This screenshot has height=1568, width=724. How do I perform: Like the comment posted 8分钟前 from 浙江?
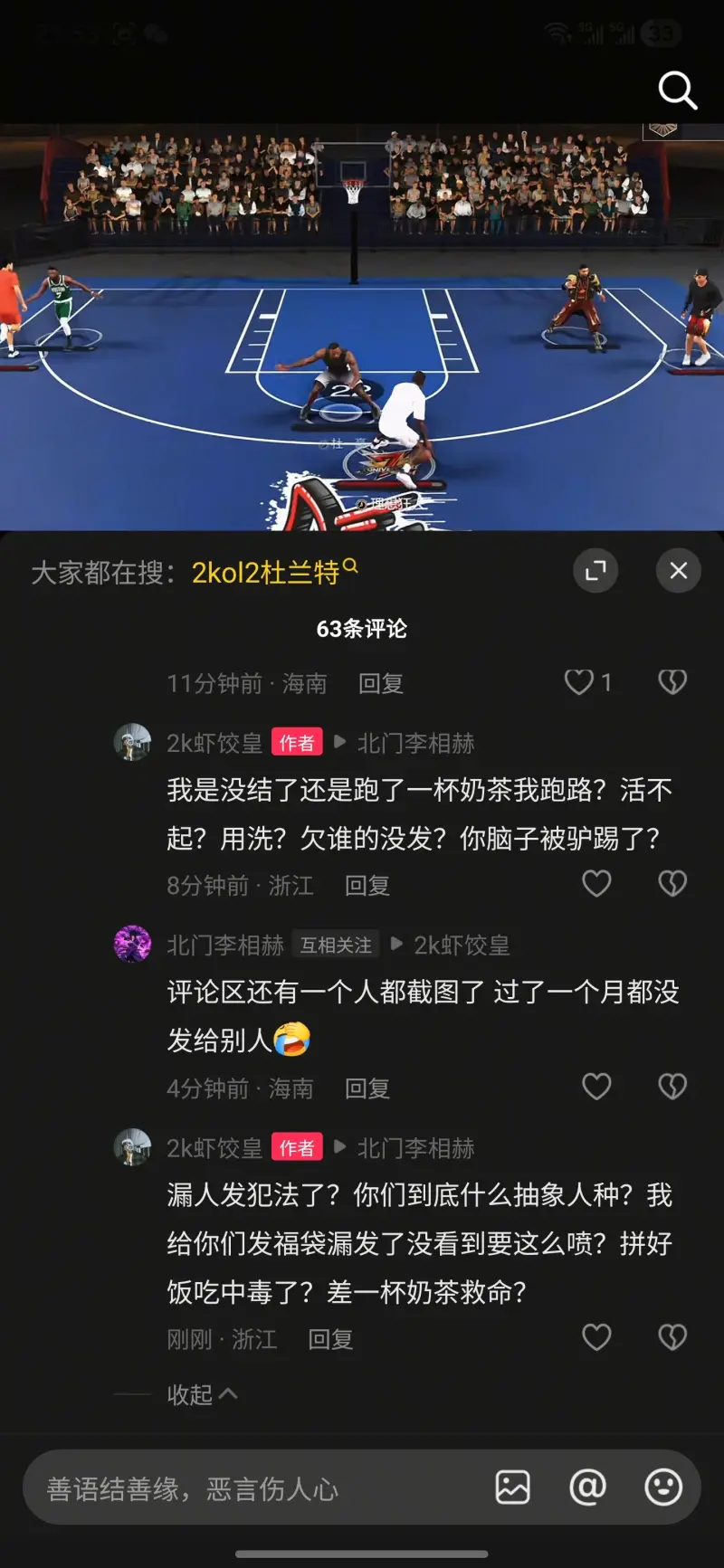(596, 884)
